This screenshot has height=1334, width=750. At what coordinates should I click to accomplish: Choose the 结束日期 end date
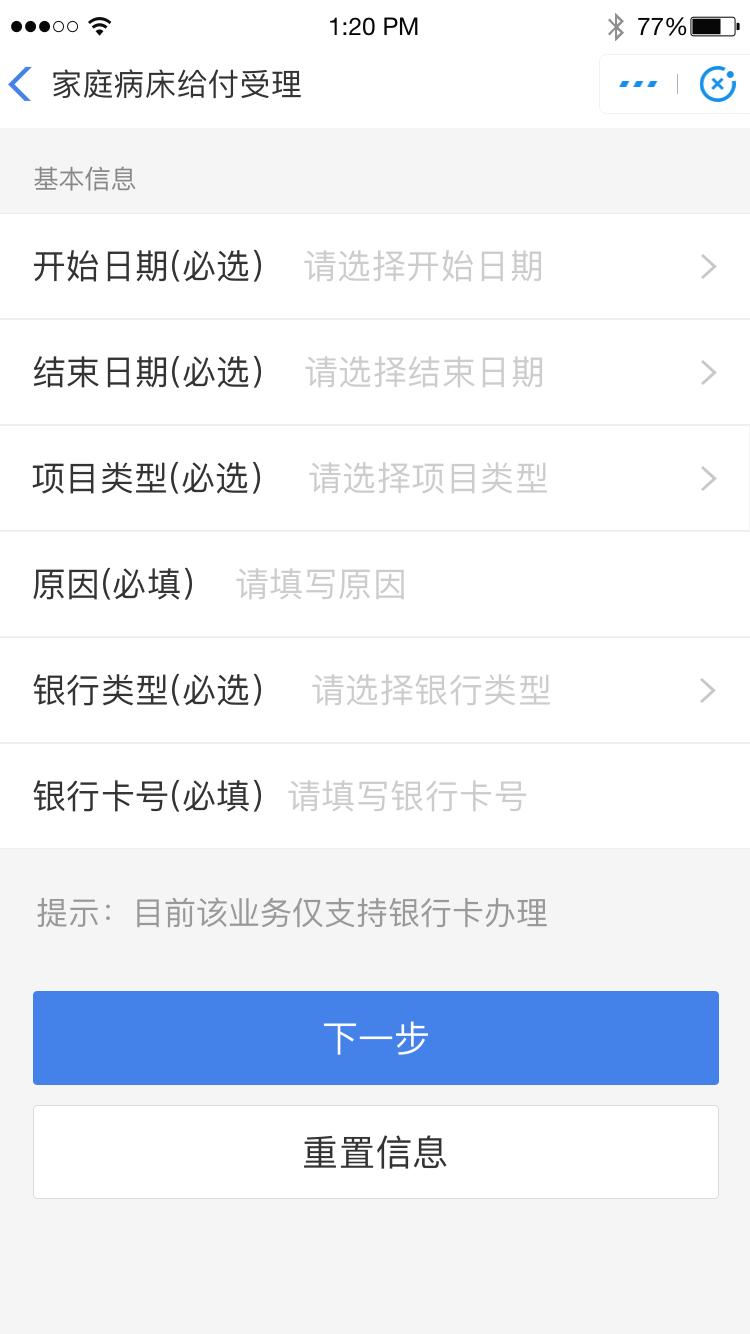(424, 373)
